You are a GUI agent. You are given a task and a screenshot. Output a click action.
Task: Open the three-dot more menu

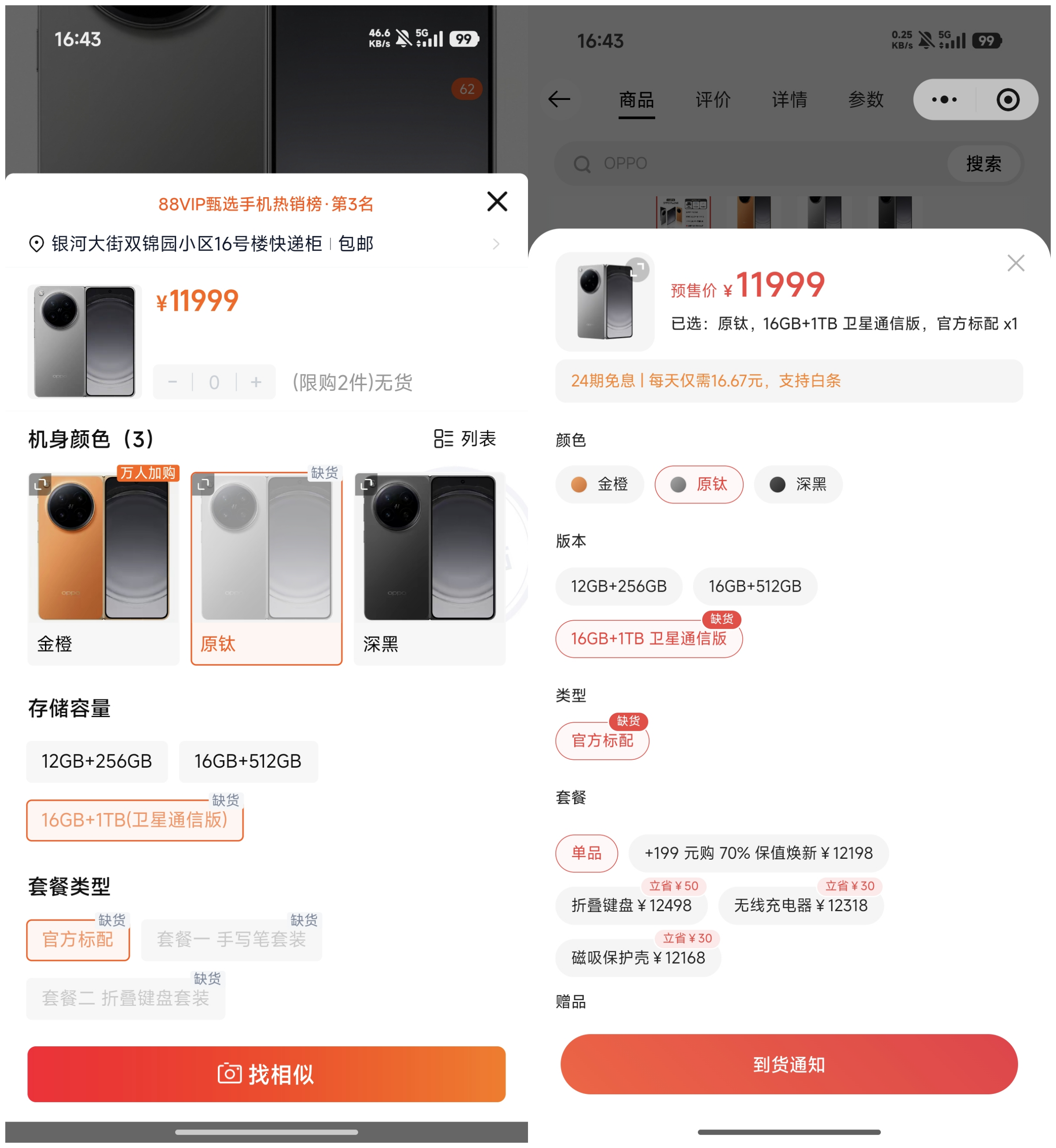click(x=944, y=99)
